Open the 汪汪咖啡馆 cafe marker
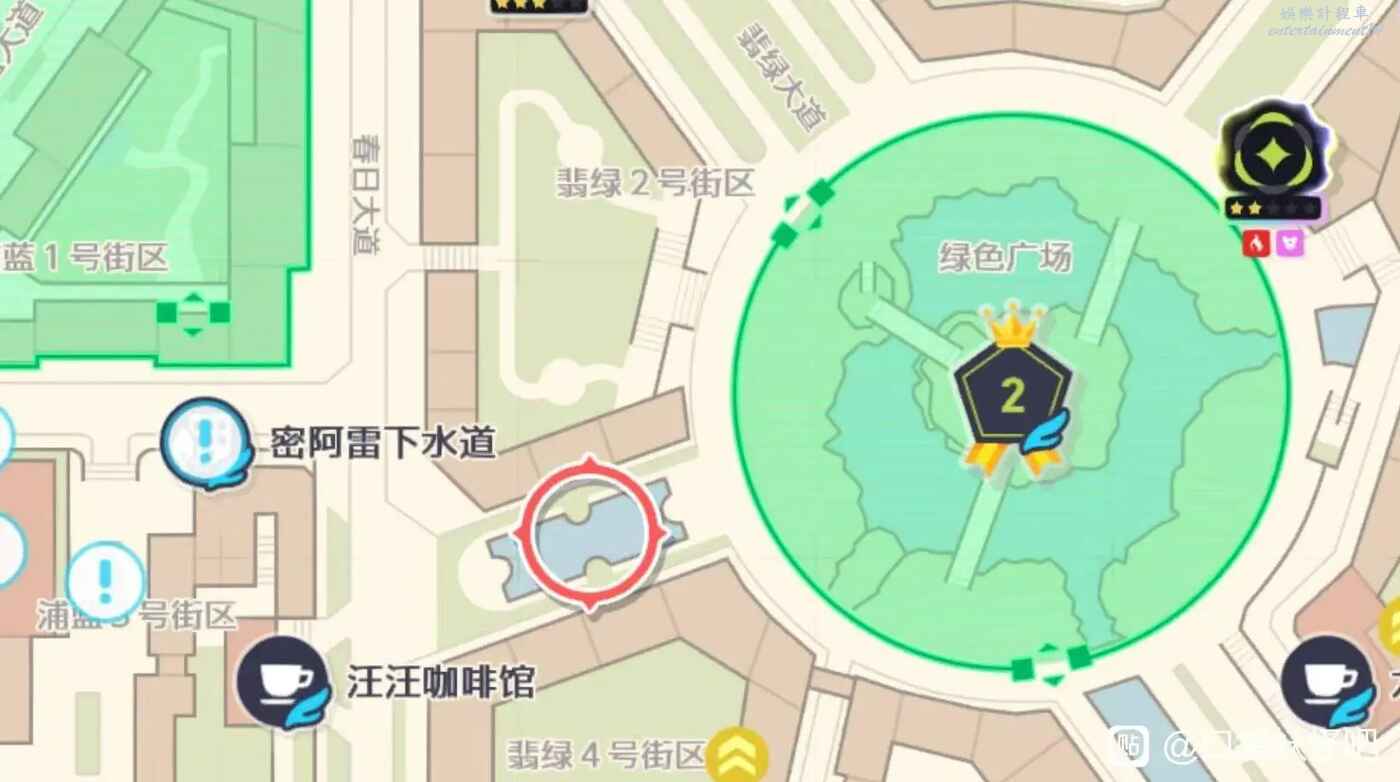This screenshot has width=1400, height=782. tap(282, 681)
